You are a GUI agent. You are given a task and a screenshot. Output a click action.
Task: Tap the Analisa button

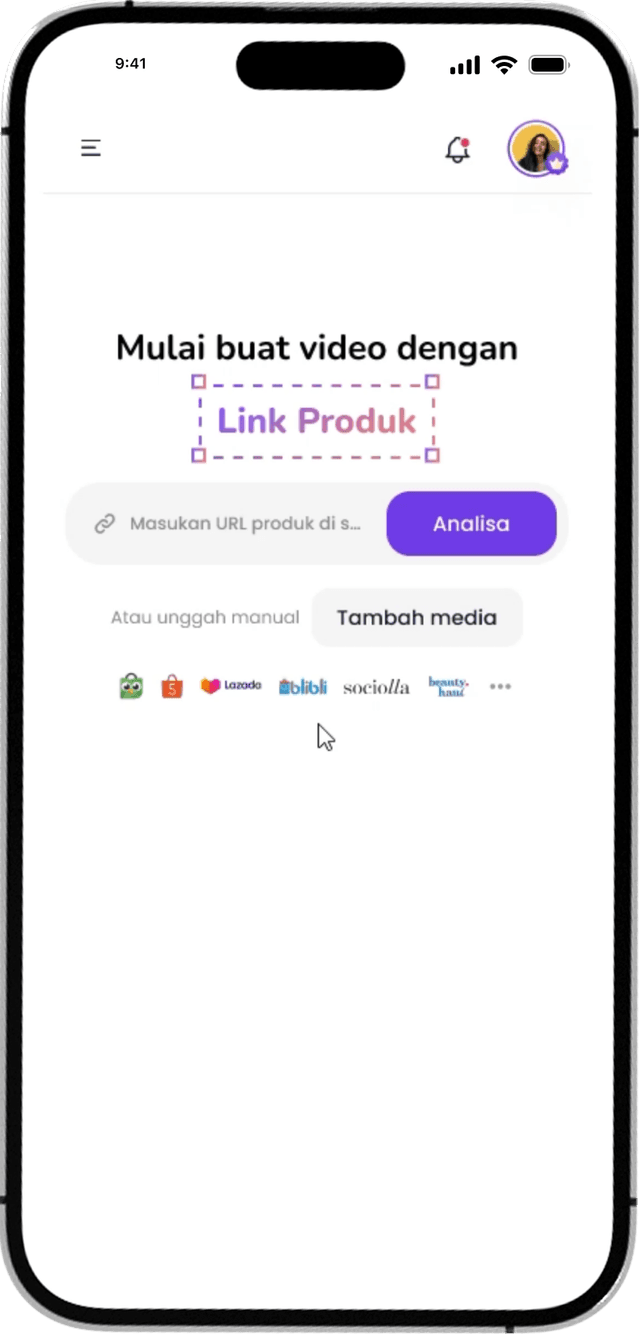tap(471, 524)
